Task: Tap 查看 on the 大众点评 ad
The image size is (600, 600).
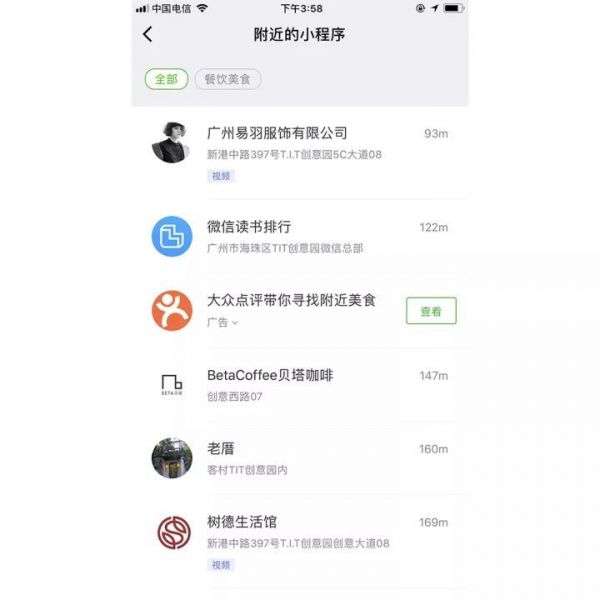Action: tap(431, 311)
